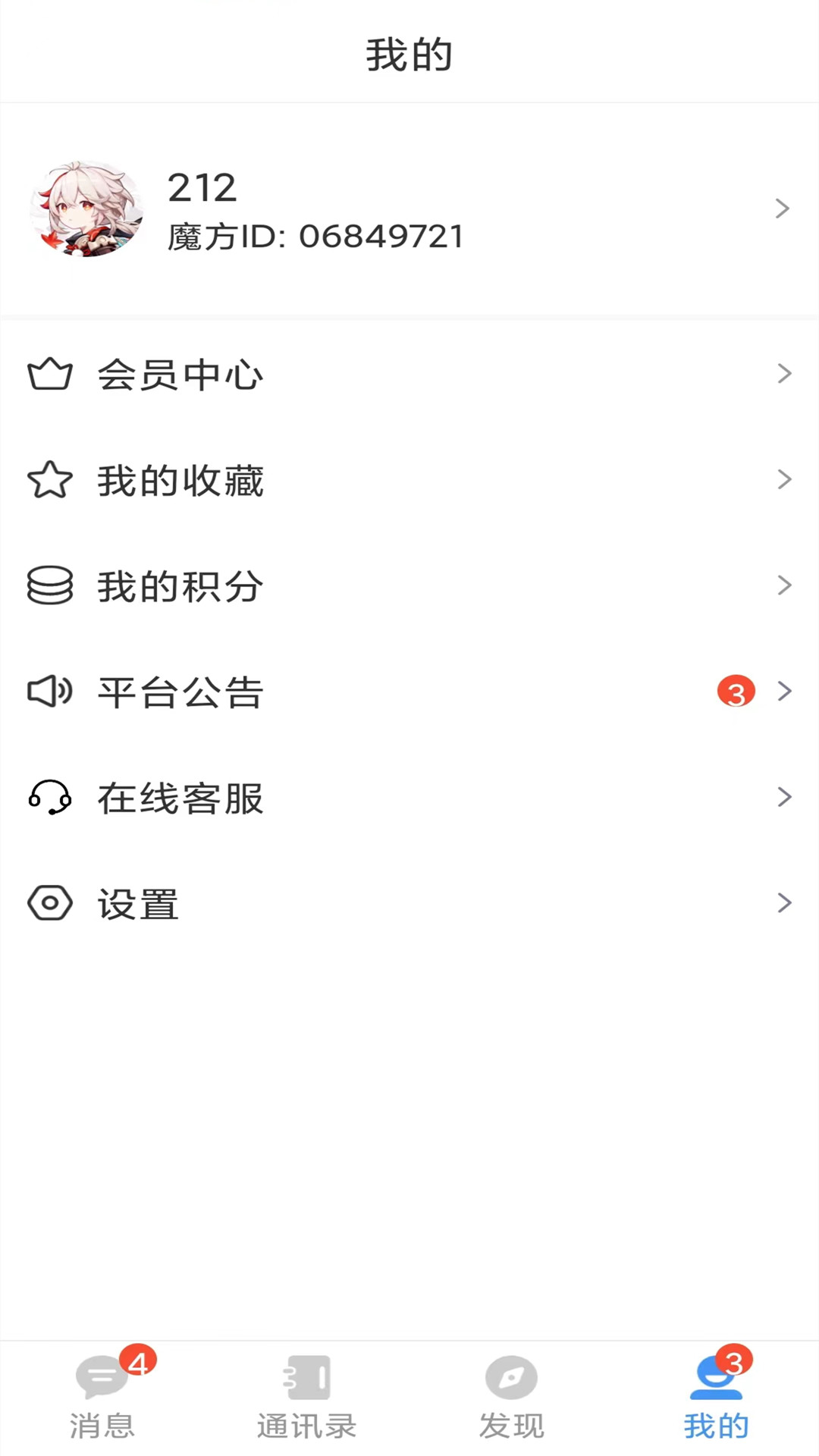Click the star icon for 我的收藏

point(50,479)
